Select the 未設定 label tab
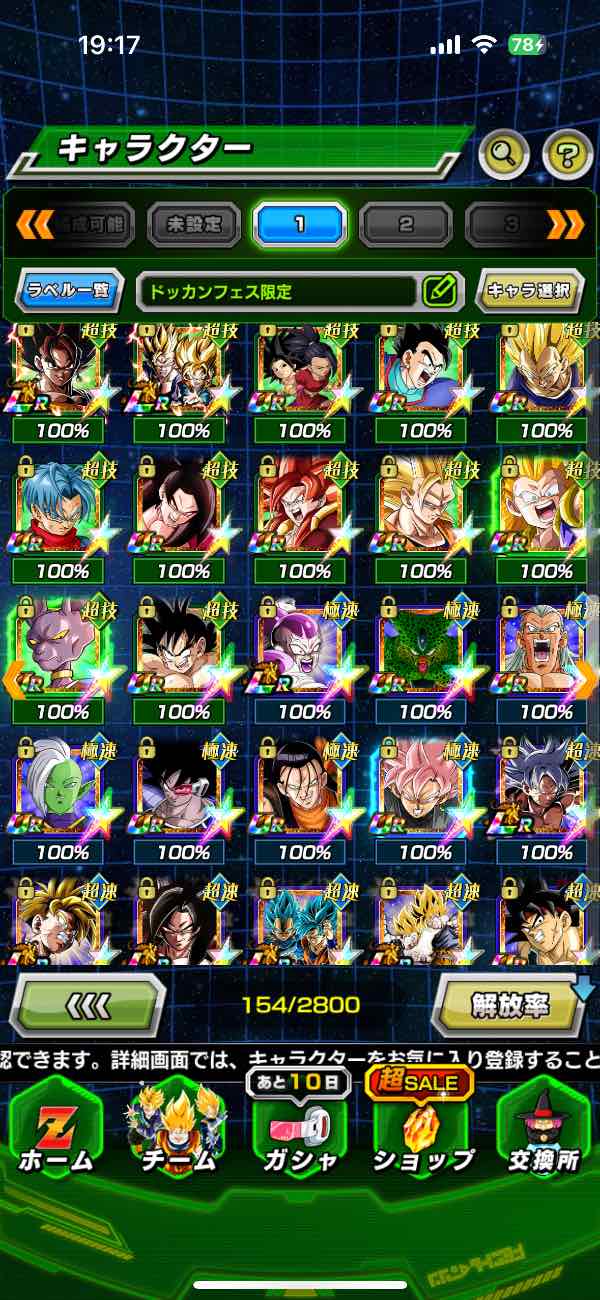The image size is (600, 1300). pos(195,224)
